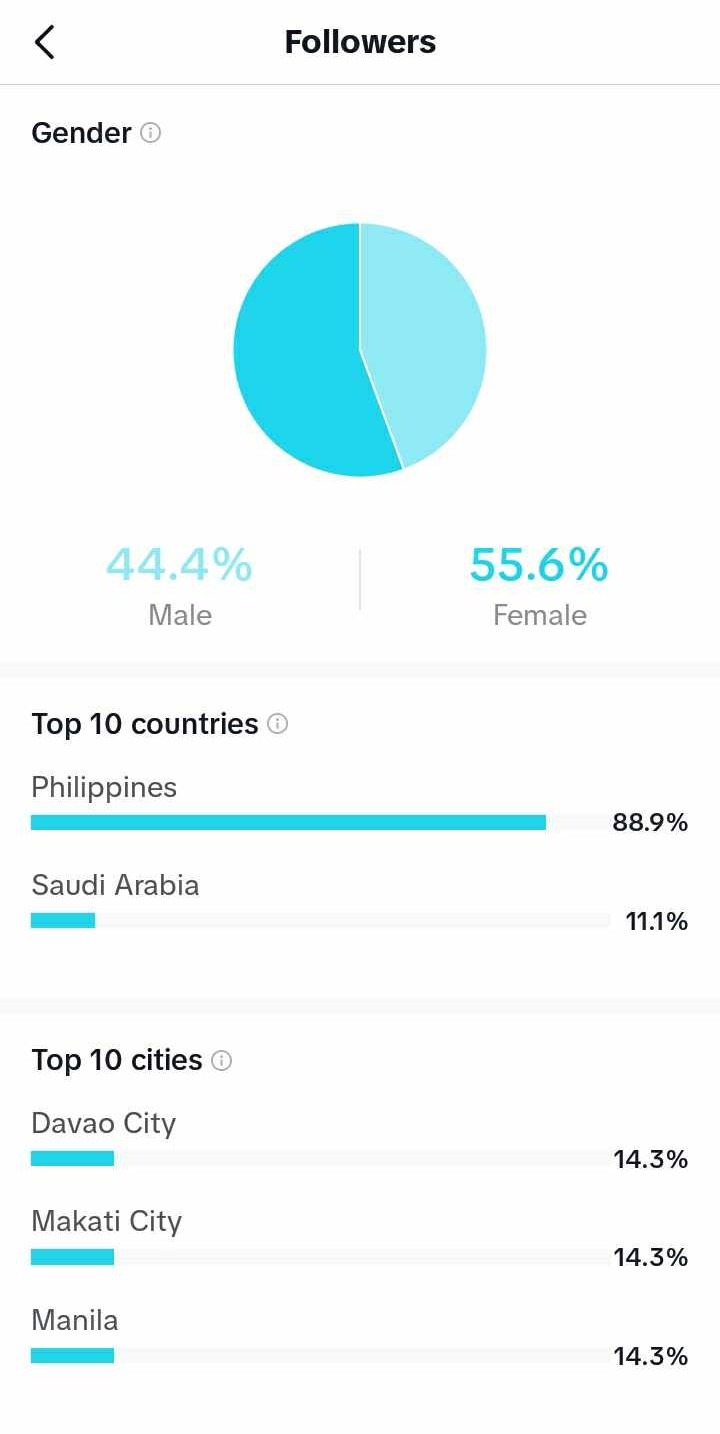
Task: Open the info icon next to Gender
Action: [x=150, y=132]
